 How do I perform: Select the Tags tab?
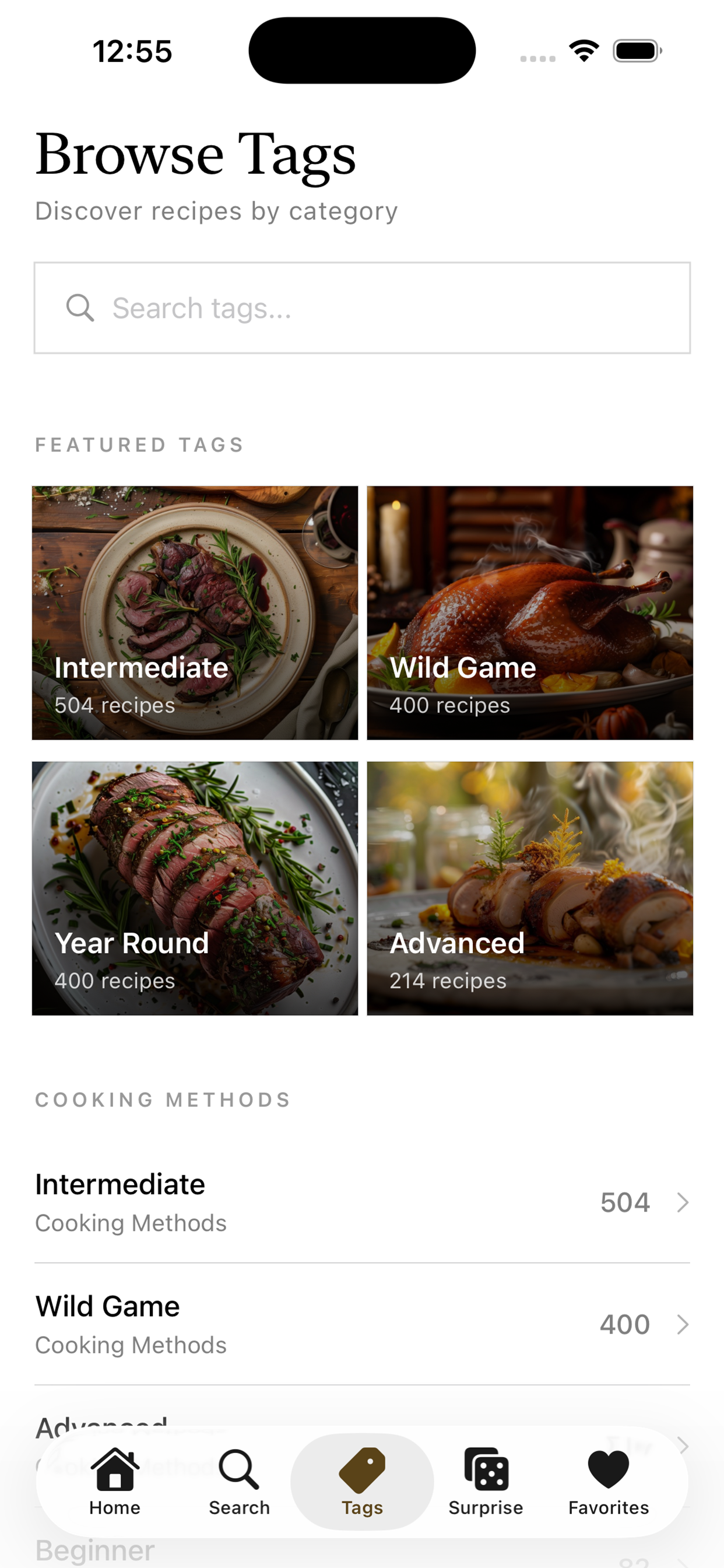point(362,1481)
